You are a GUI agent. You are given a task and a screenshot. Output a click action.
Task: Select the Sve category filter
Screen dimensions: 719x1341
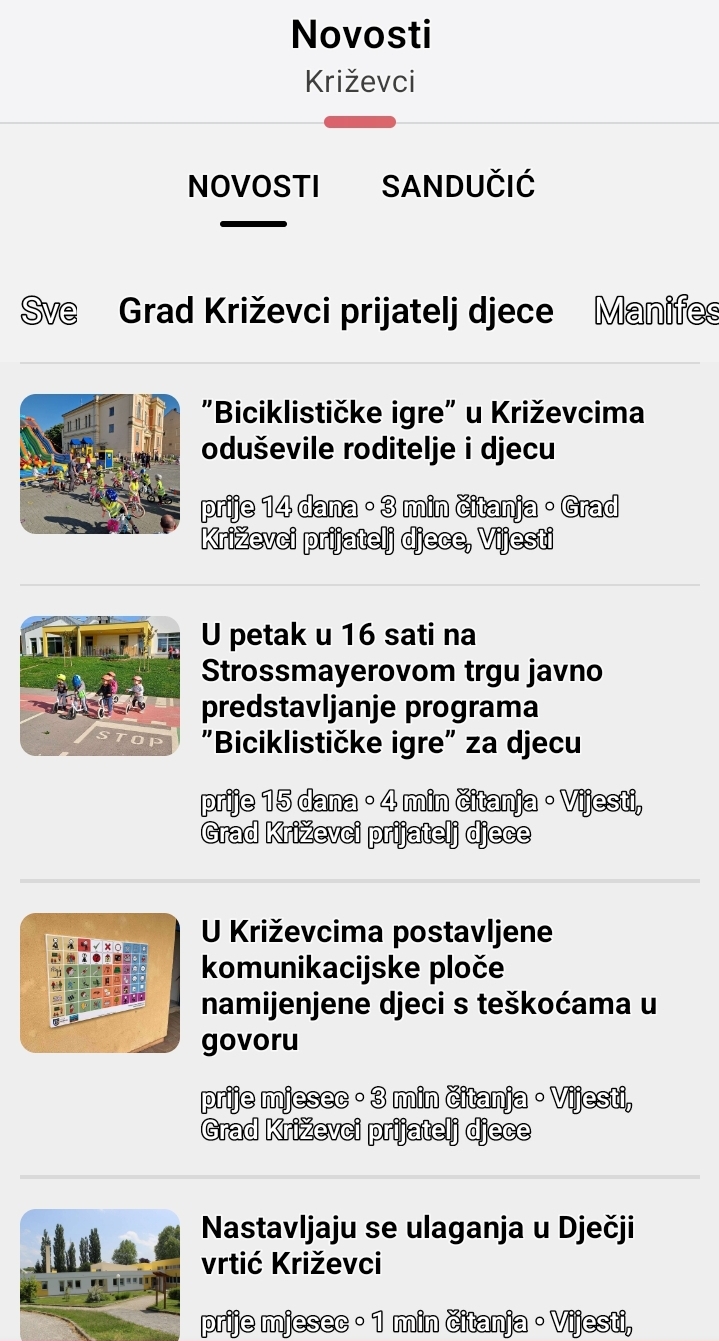tap(49, 311)
